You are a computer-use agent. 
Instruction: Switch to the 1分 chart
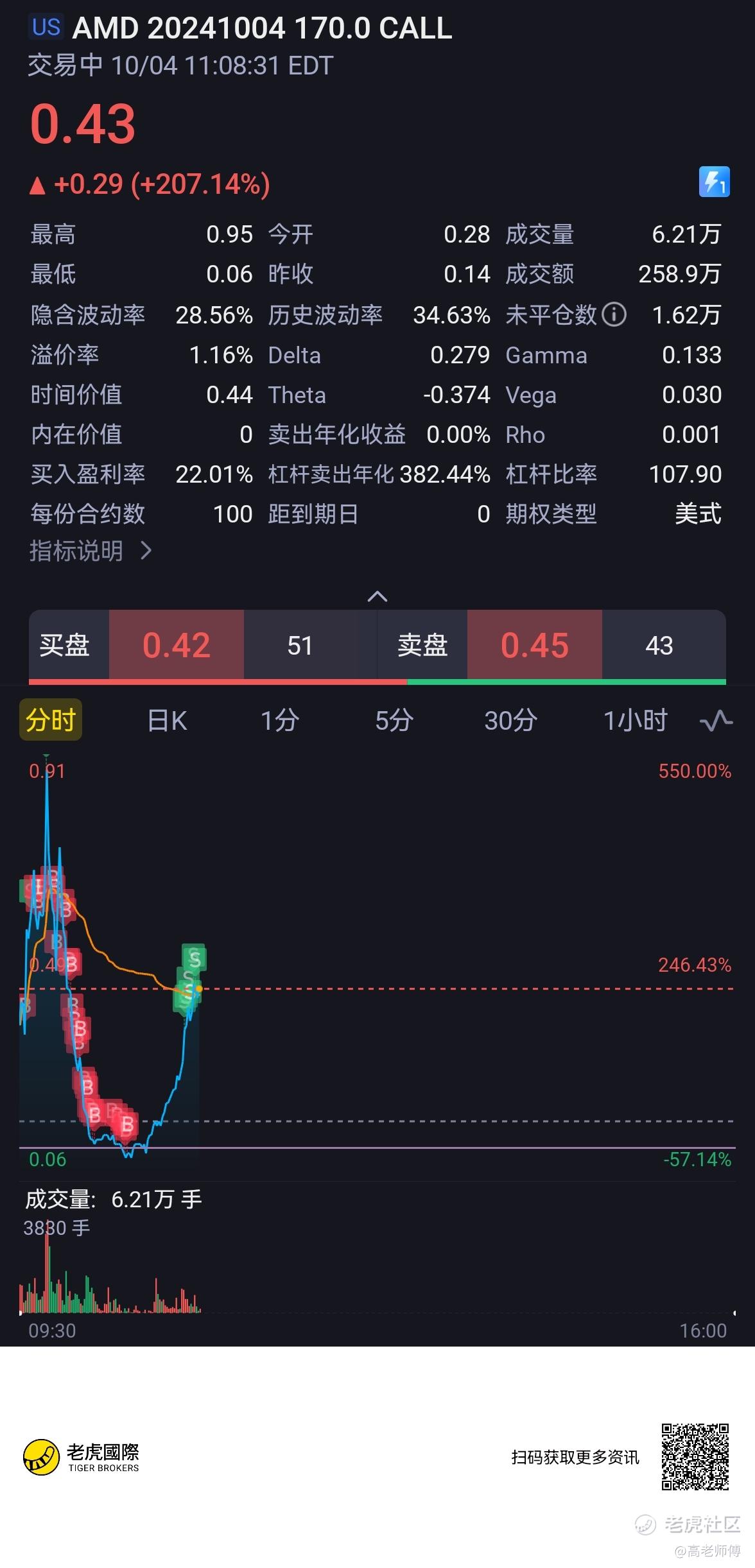(x=279, y=720)
